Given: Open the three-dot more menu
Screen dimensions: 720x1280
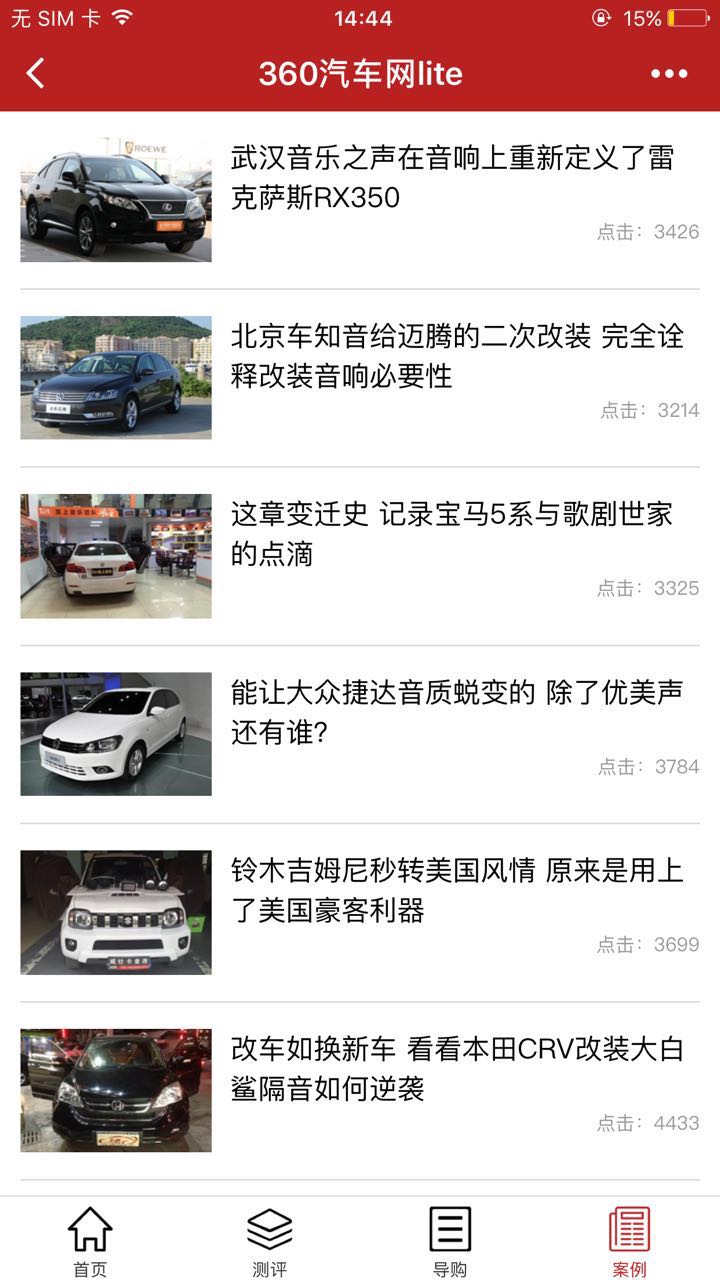Looking at the screenshot, I should 669,73.
